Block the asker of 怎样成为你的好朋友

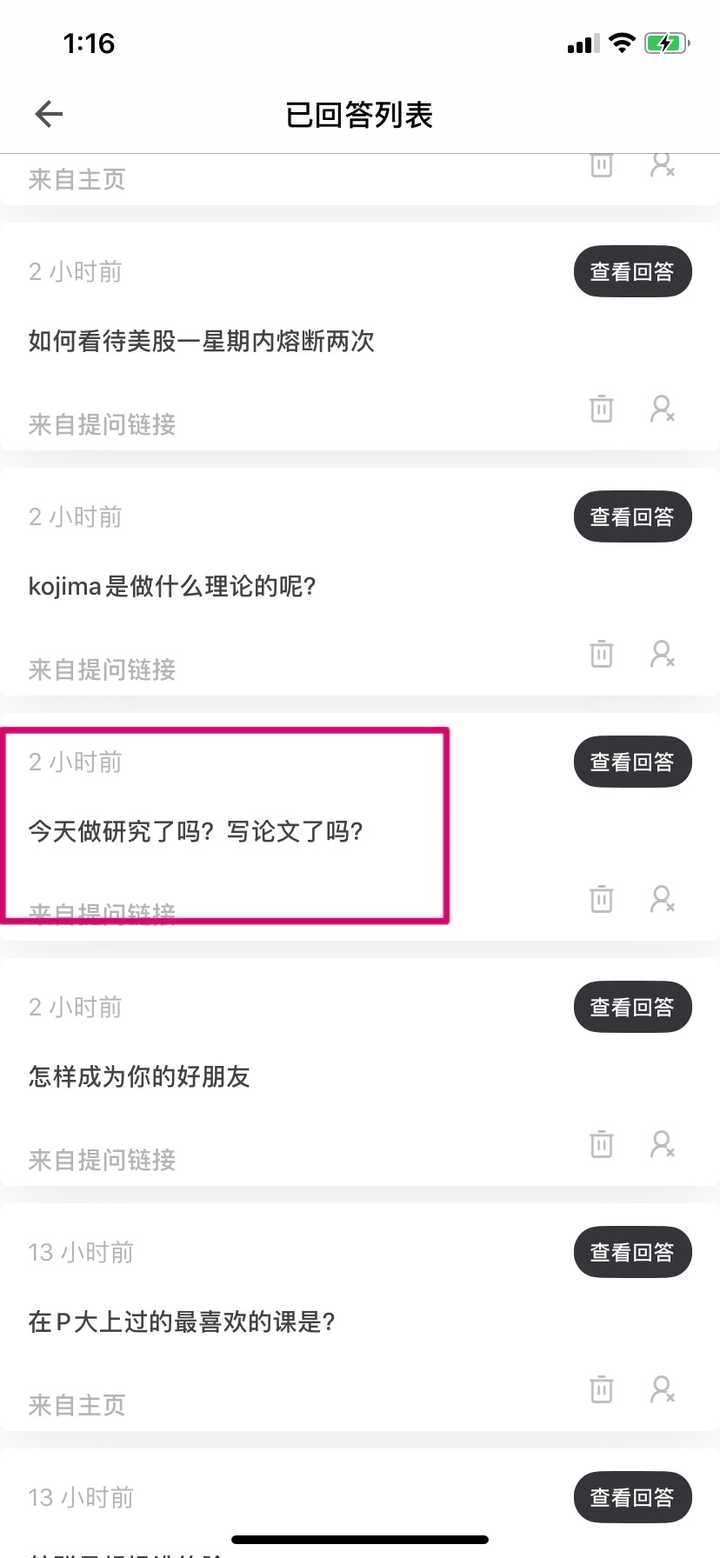662,1143
